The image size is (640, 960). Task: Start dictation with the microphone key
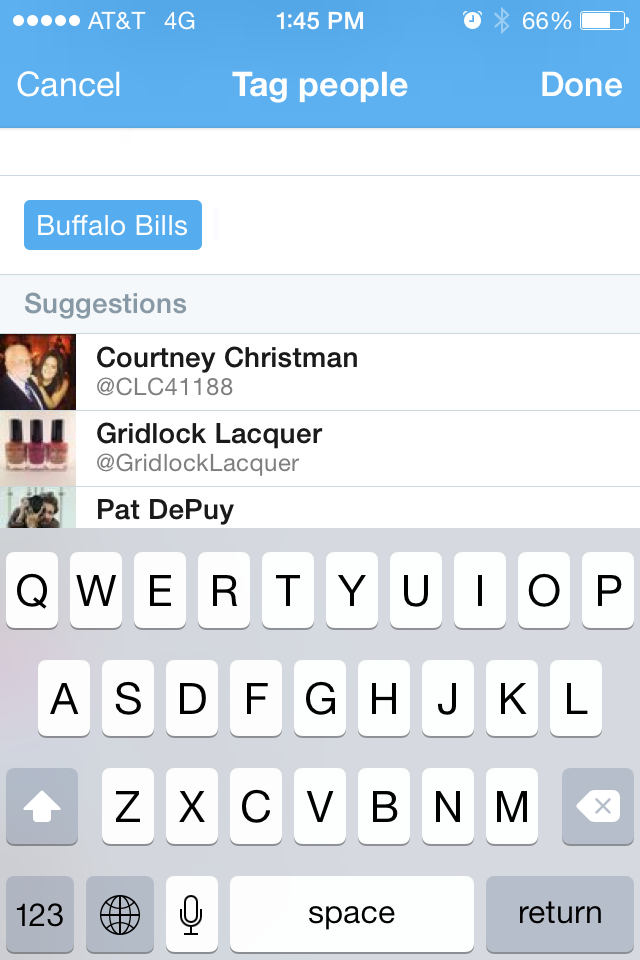click(x=191, y=913)
